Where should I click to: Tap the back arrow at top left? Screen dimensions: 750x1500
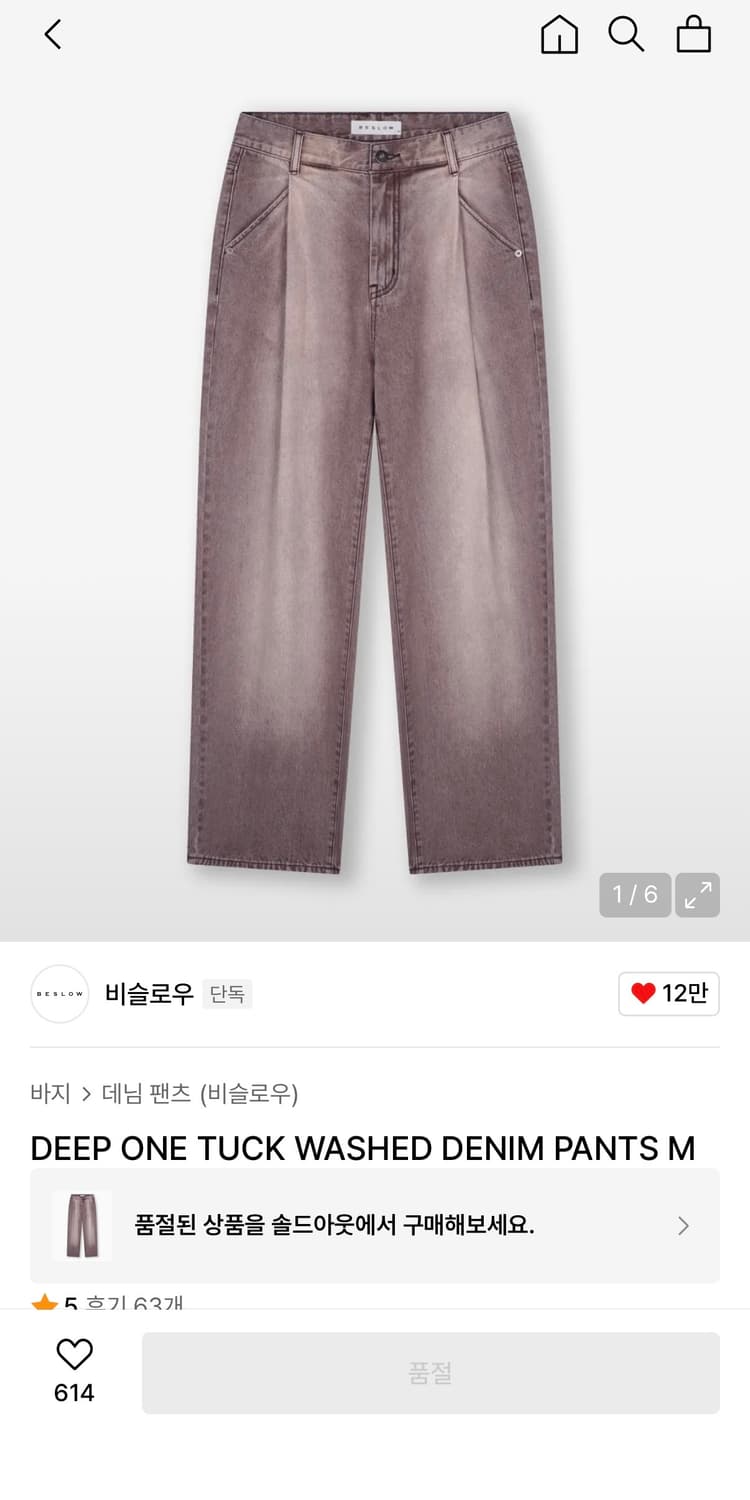[52, 33]
